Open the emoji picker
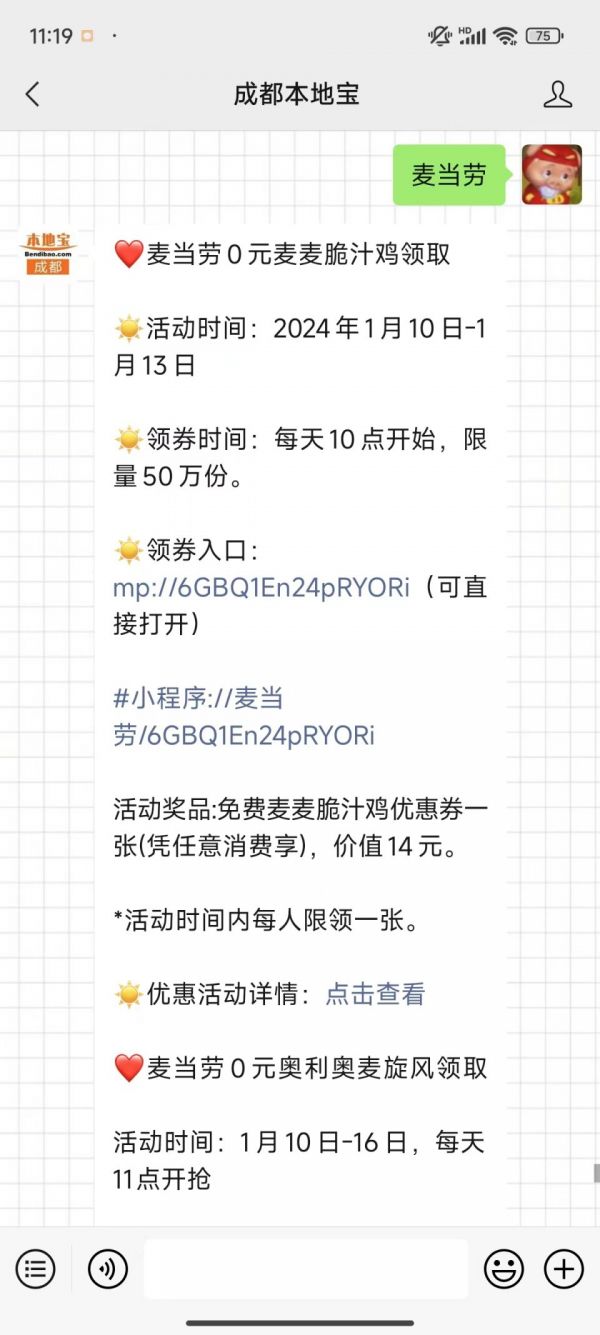 [x=504, y=1269]
